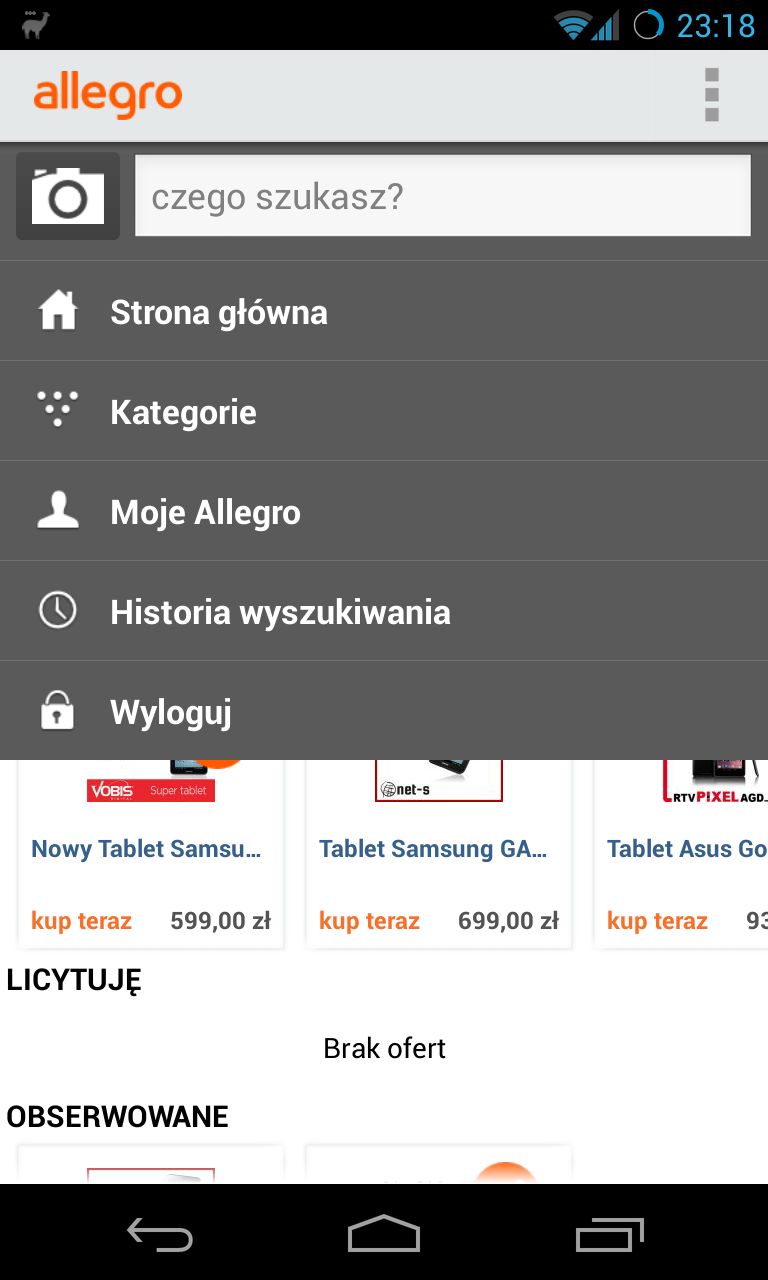
Task: Tap the camera scan icon
Action: [x=68, y=196]
